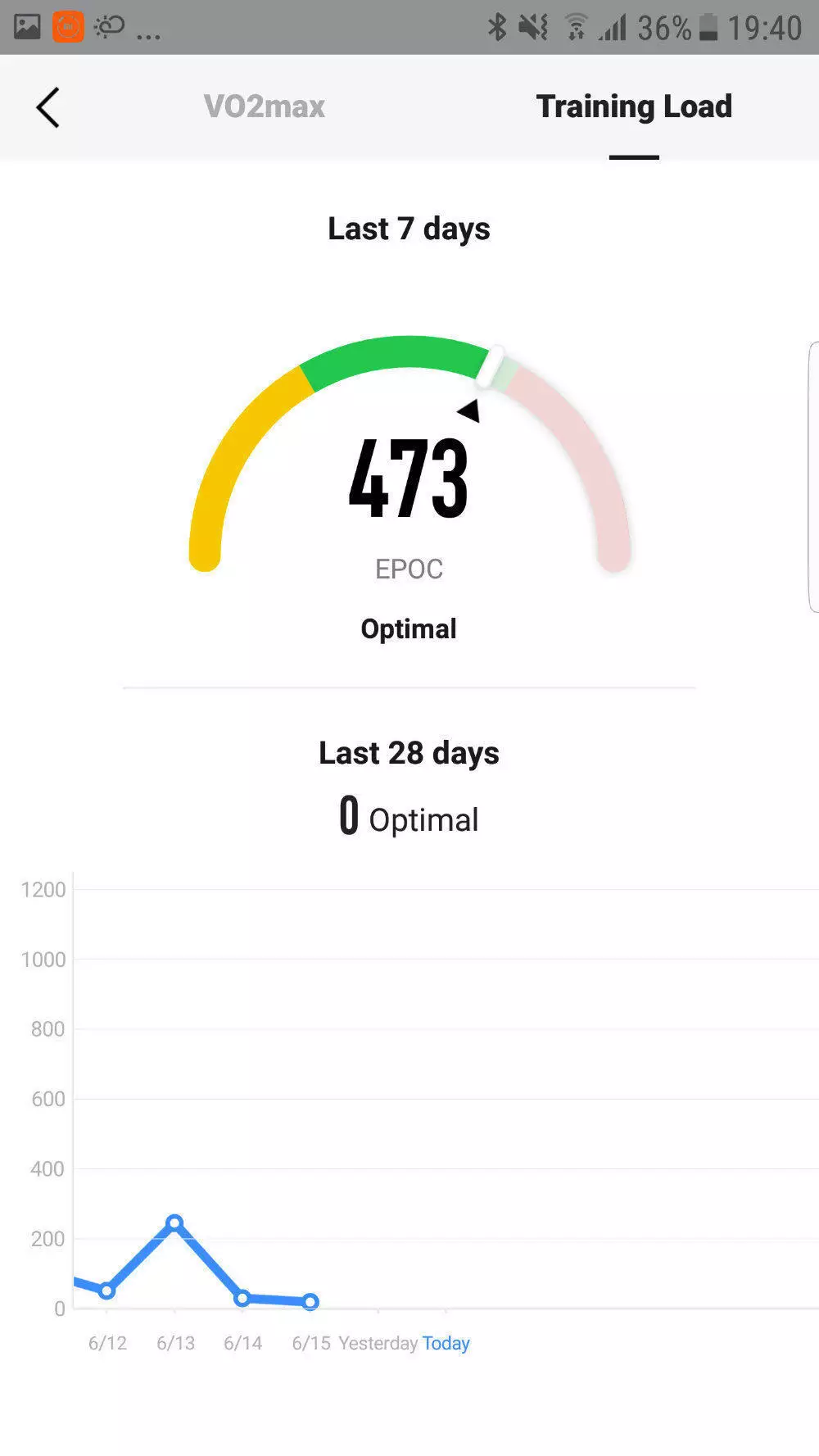The image size is (819, 1456).
Task: Switch to the VO2max tab
Action: (265, 107)
